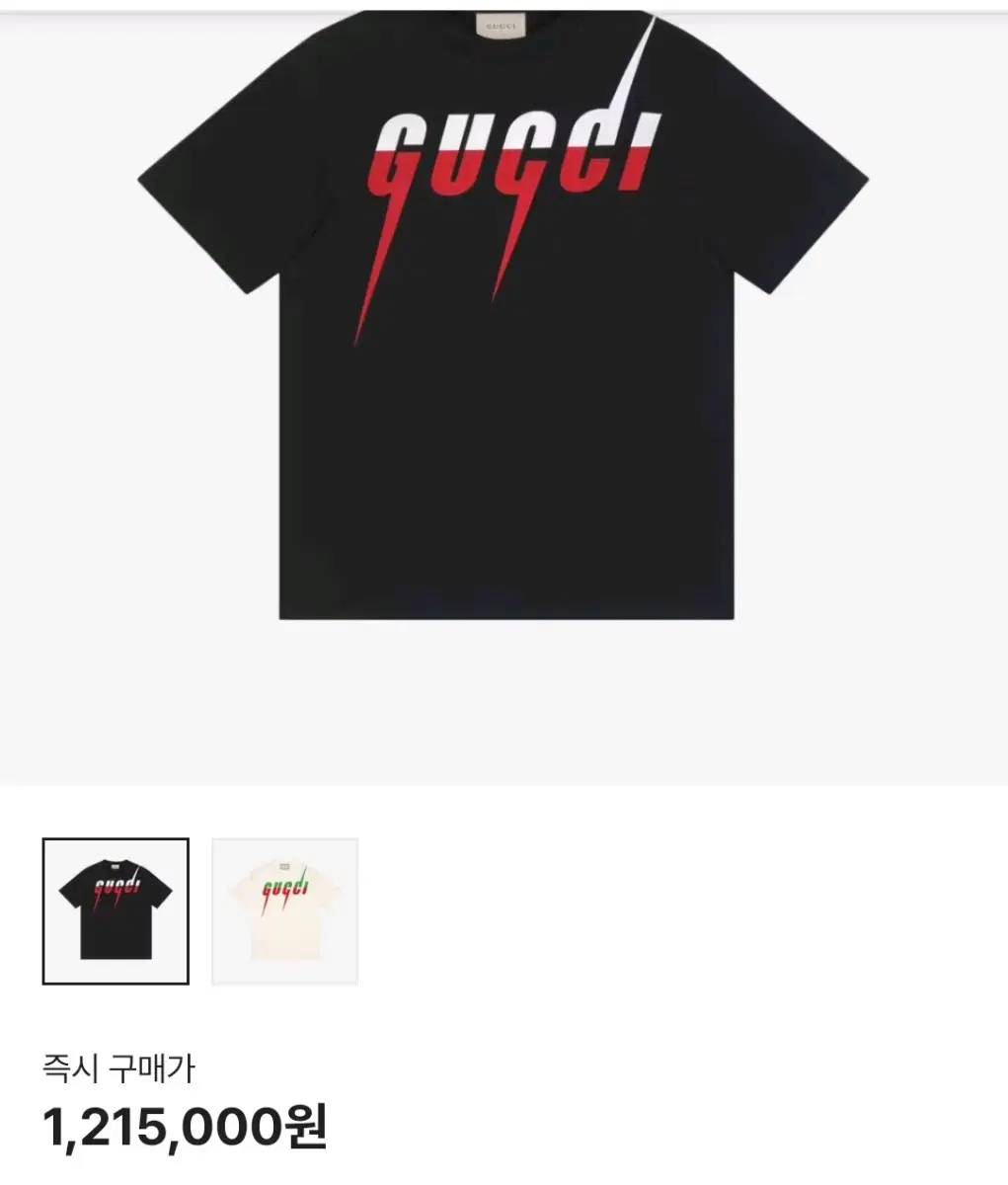Click the 즉시 구매가 label

[x=118, y=1066]
